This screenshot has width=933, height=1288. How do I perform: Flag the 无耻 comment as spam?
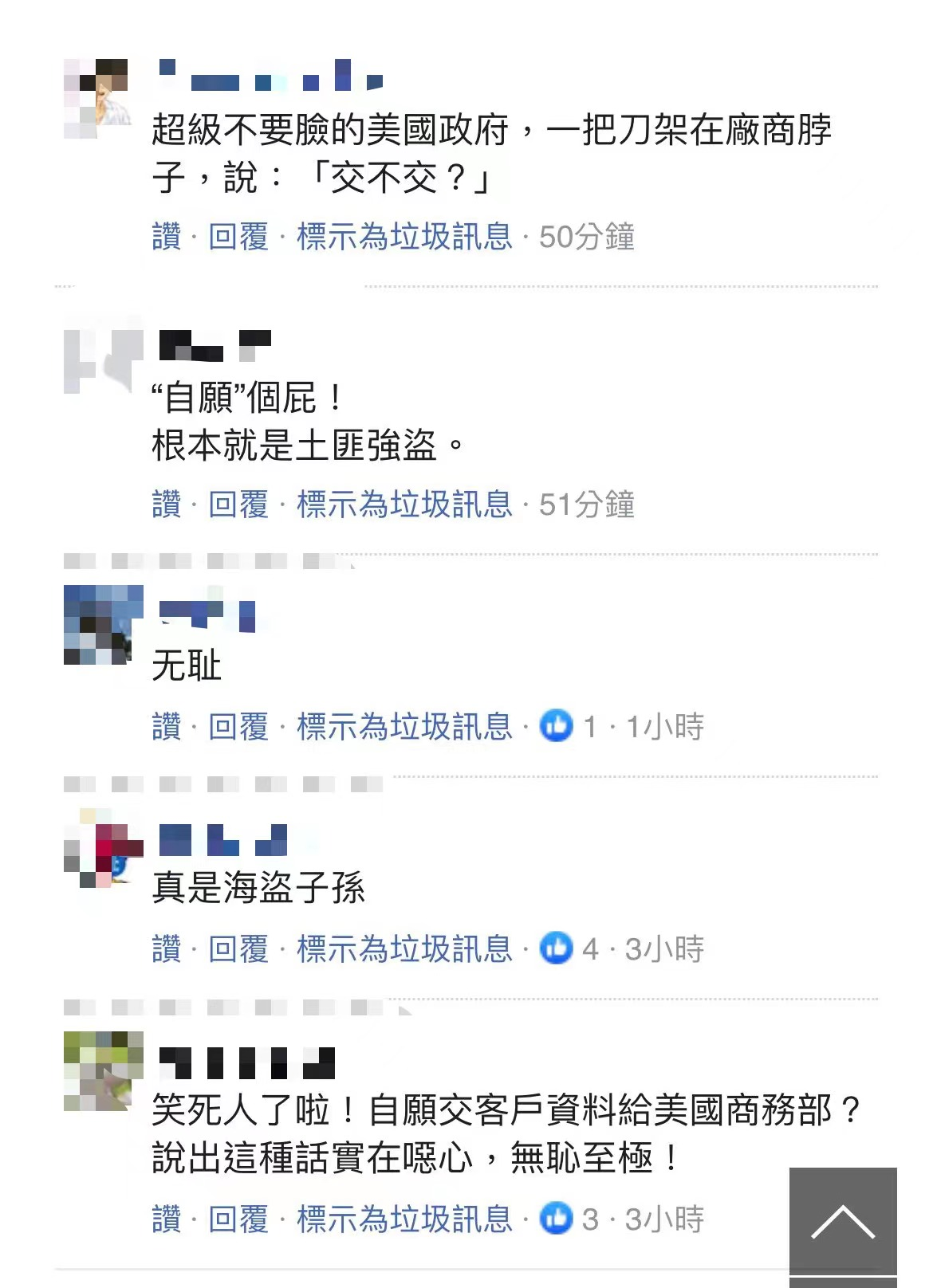coord(404,726)
